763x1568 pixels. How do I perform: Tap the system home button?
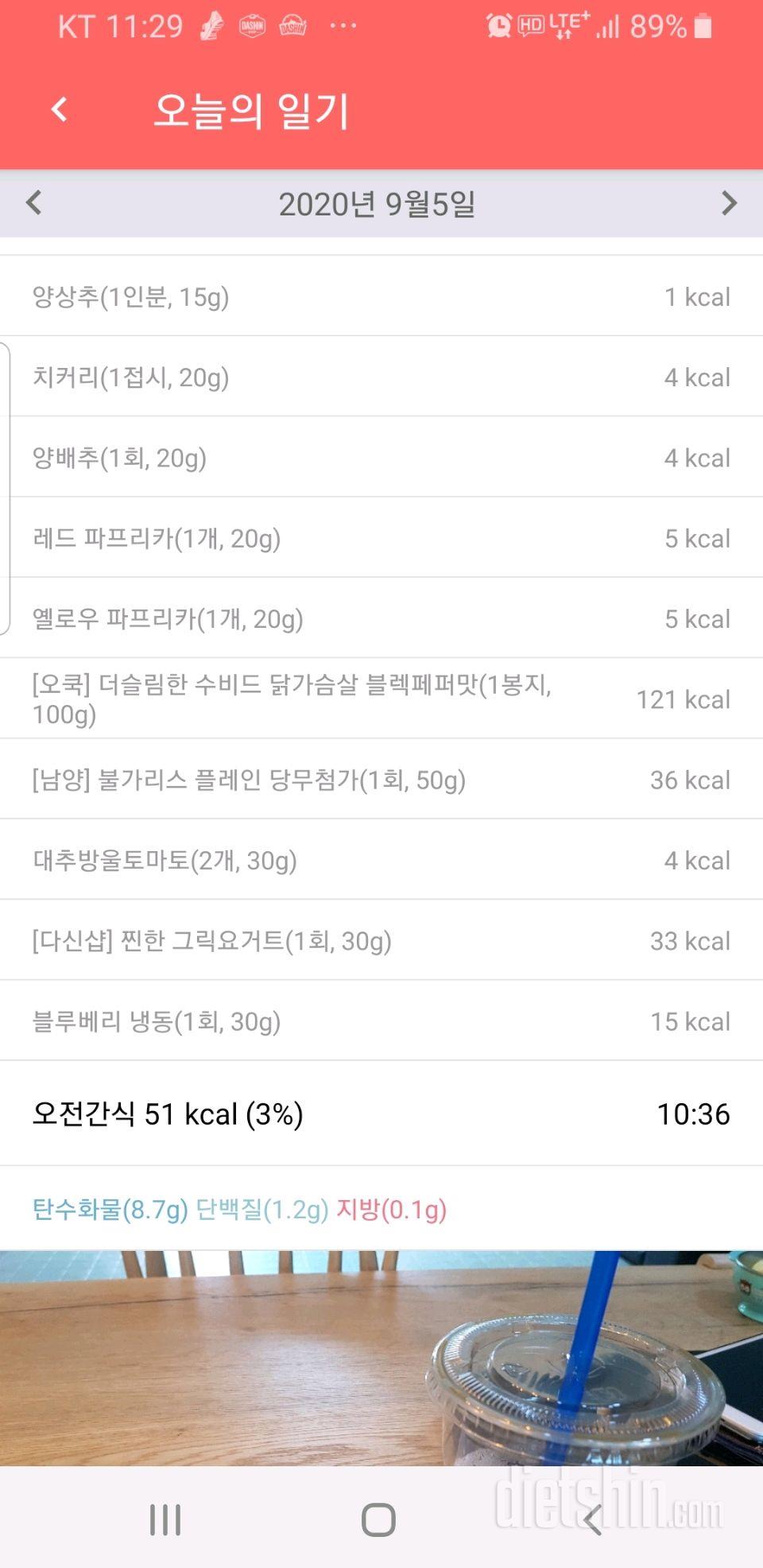(378, 1520)
